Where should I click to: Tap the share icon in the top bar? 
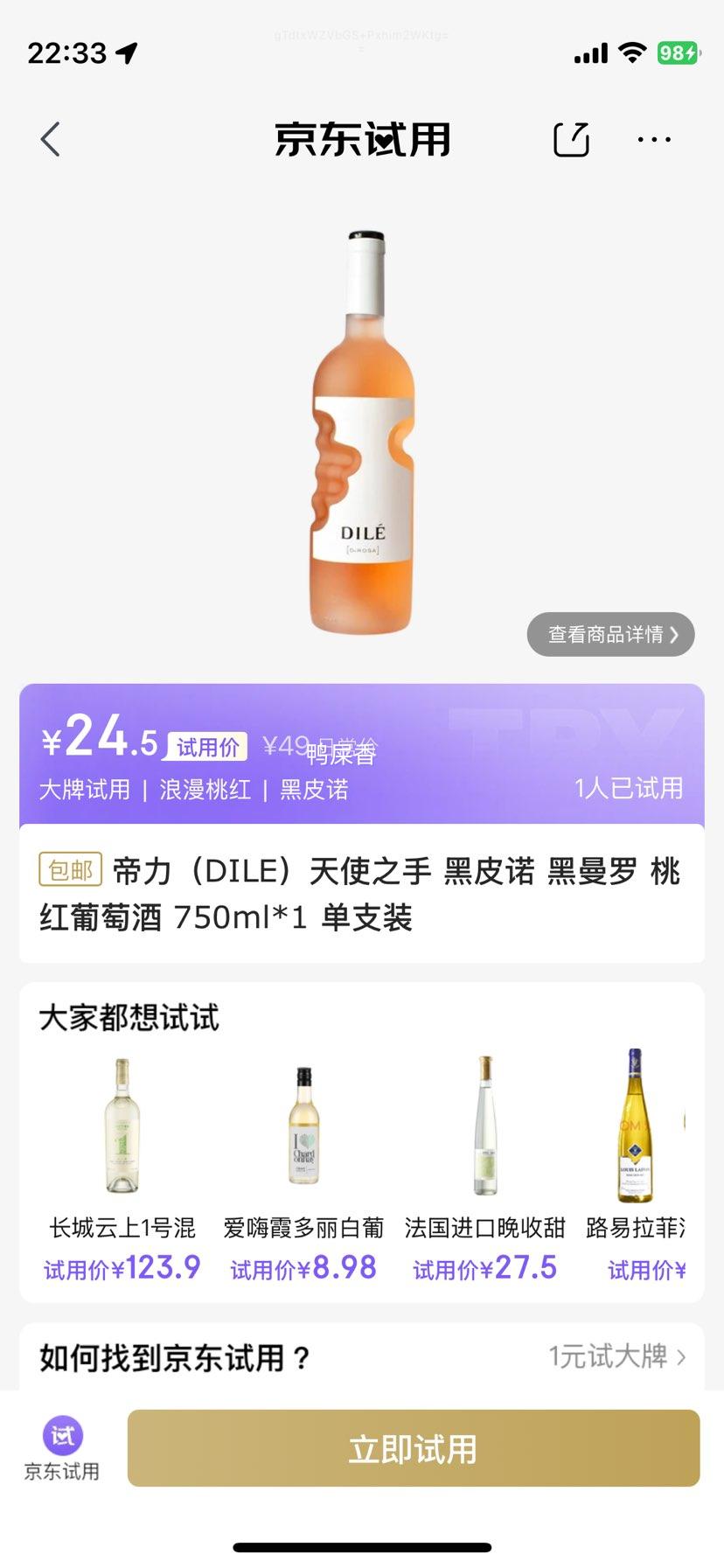pyautogui.click(x=571, y=139)
